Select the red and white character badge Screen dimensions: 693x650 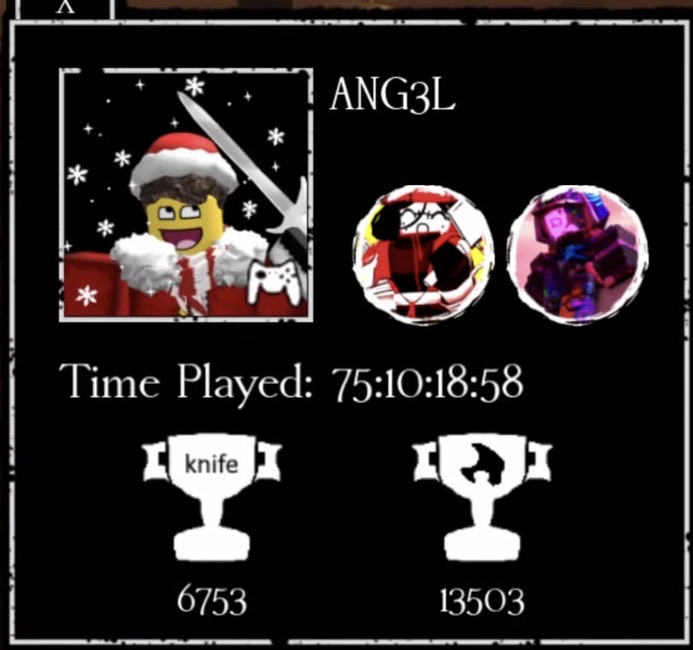(424, 255)
